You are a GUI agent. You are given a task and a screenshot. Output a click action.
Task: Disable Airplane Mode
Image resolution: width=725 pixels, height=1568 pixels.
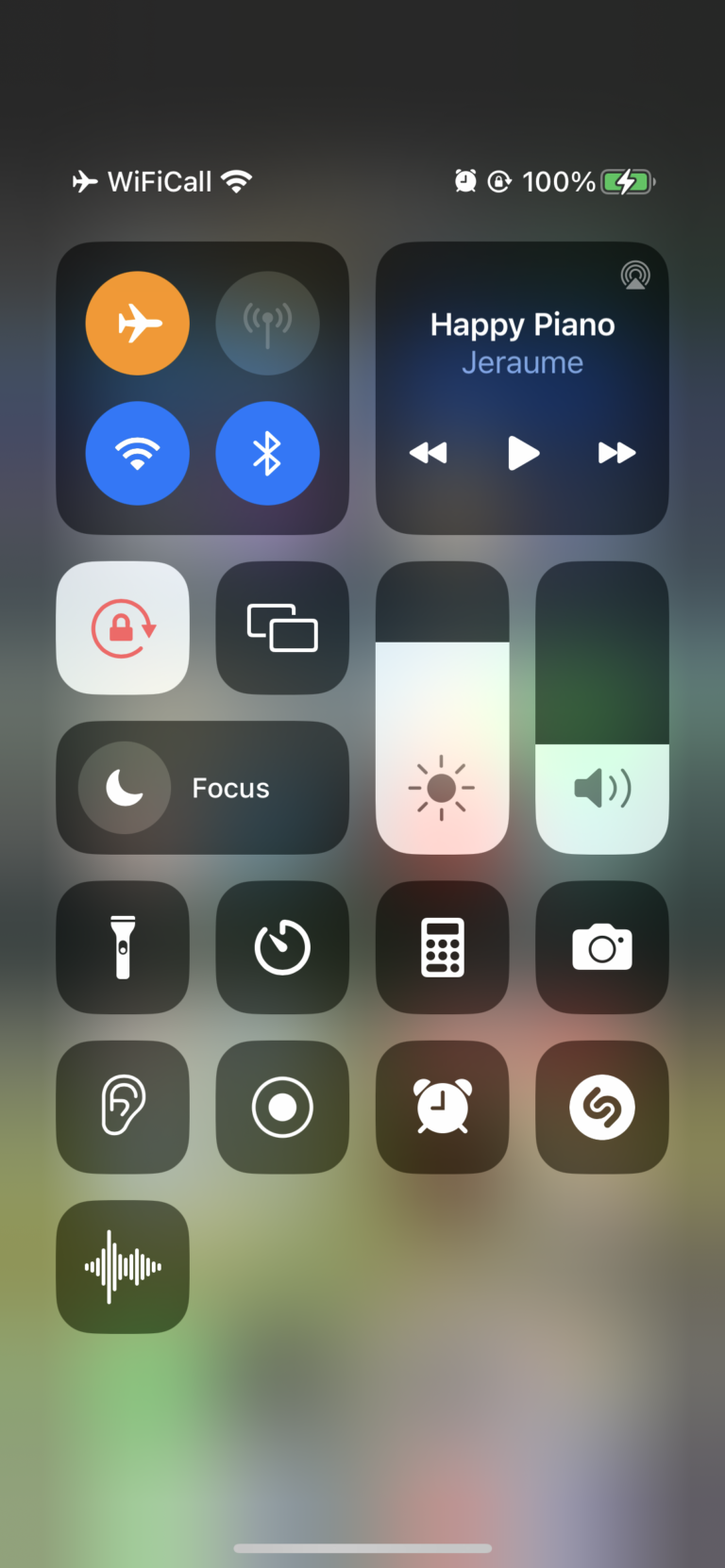(x=137, y=323)
